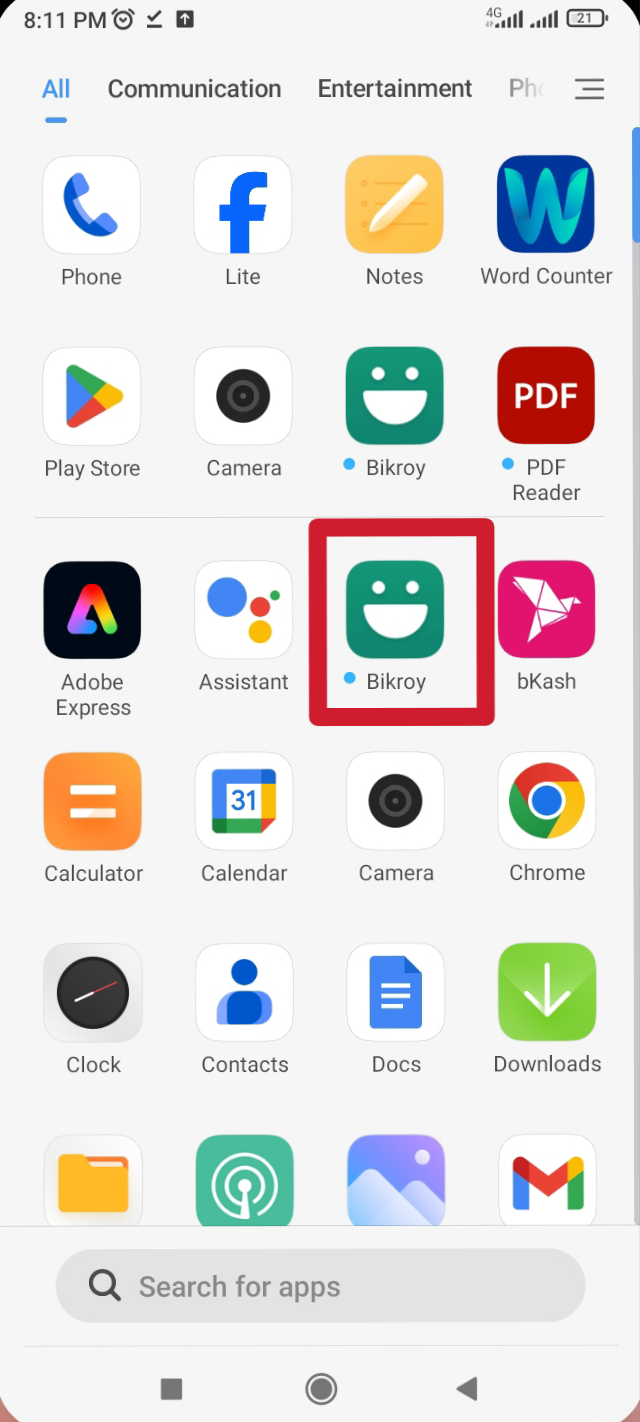Open the Calculator
The image size is (640, 1422).
[x=93, y=801]
